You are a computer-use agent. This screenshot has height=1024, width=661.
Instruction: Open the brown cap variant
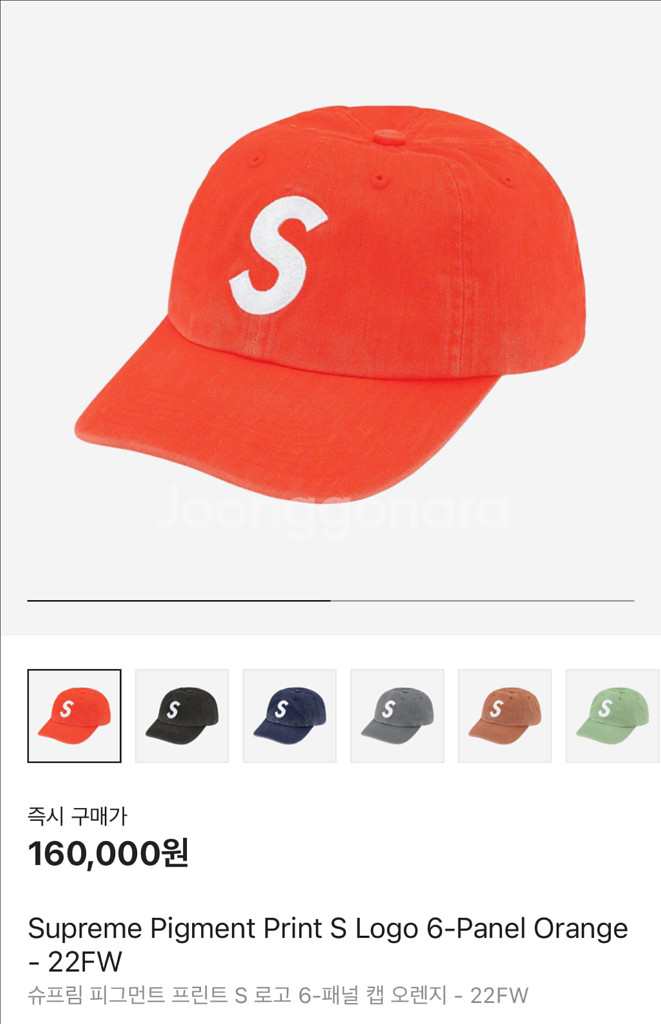pyautogui.click(x=504, y=716)
